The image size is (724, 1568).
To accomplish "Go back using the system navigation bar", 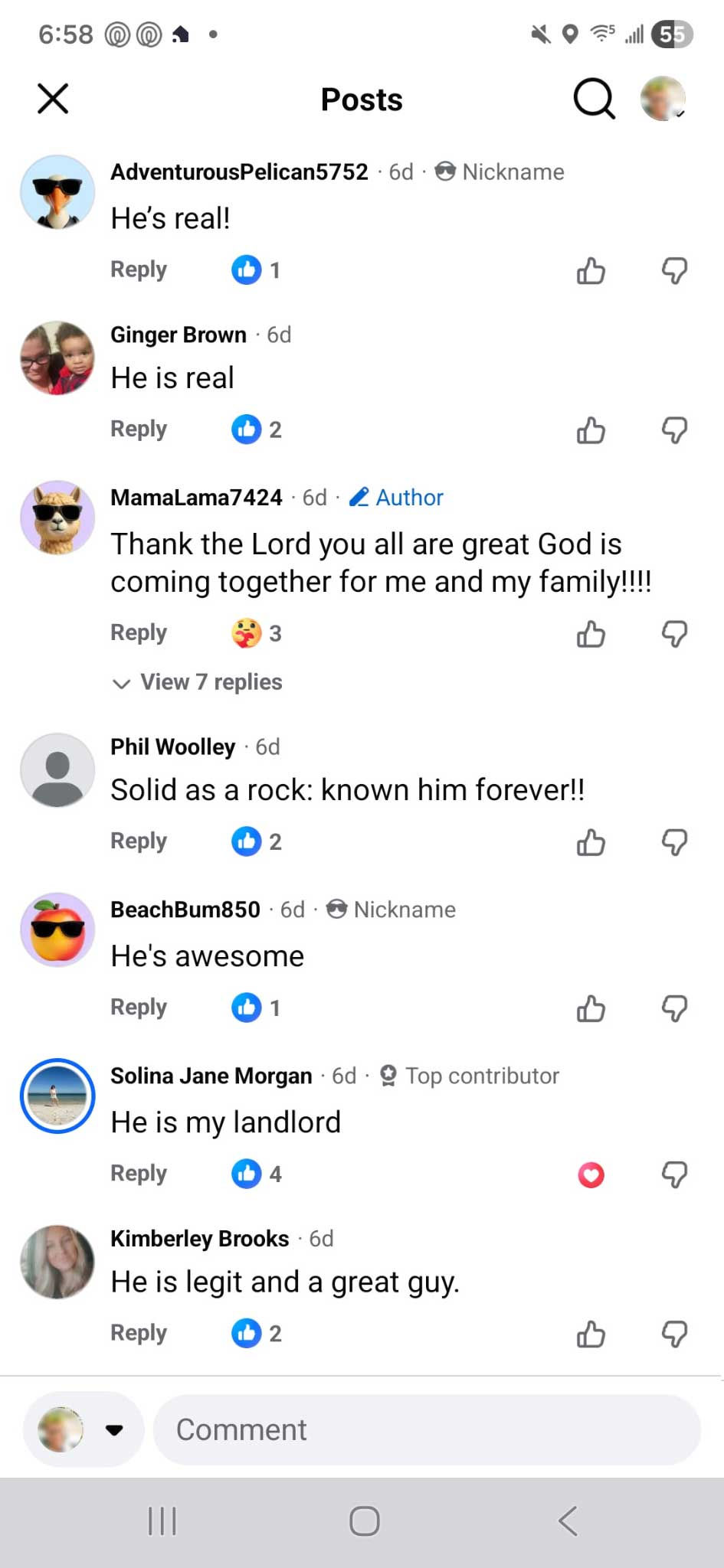I will (568, 1521).
